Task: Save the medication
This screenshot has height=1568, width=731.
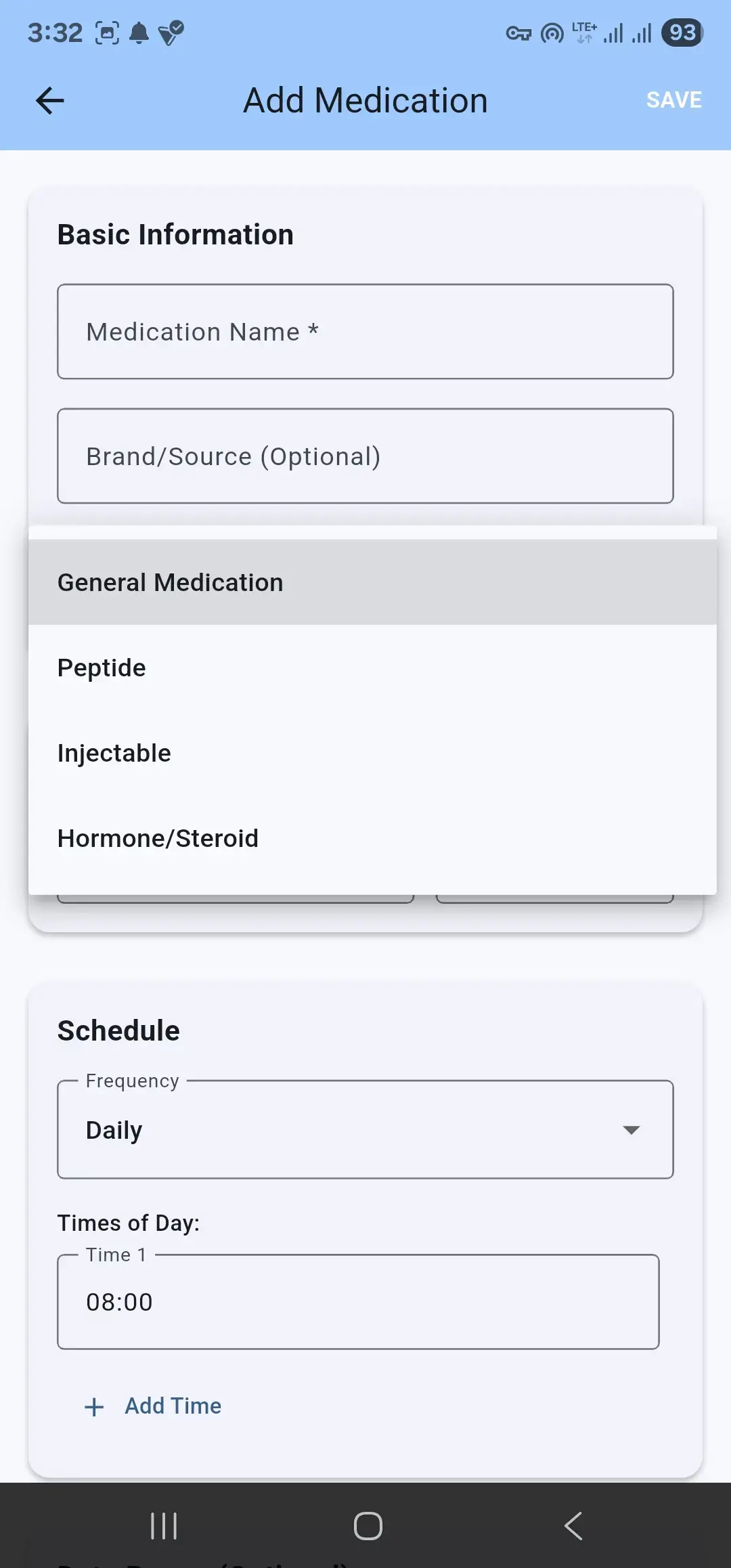Action: [x=673, y=100]
